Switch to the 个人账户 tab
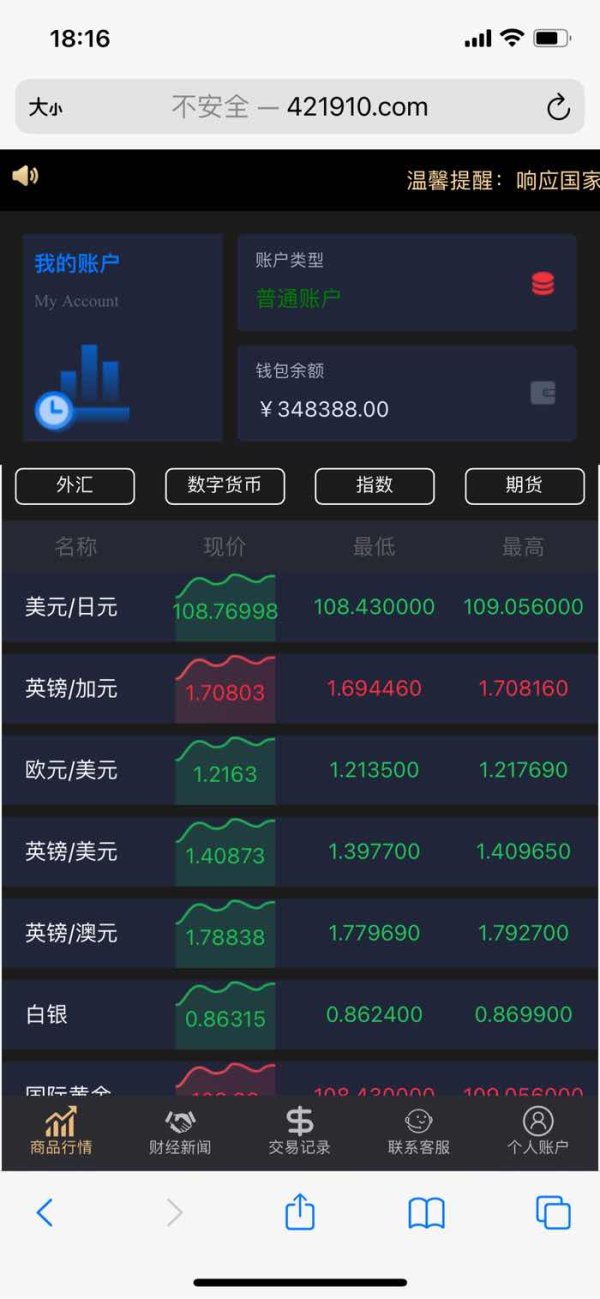Screen dimensions: 600x1299 538,1132
